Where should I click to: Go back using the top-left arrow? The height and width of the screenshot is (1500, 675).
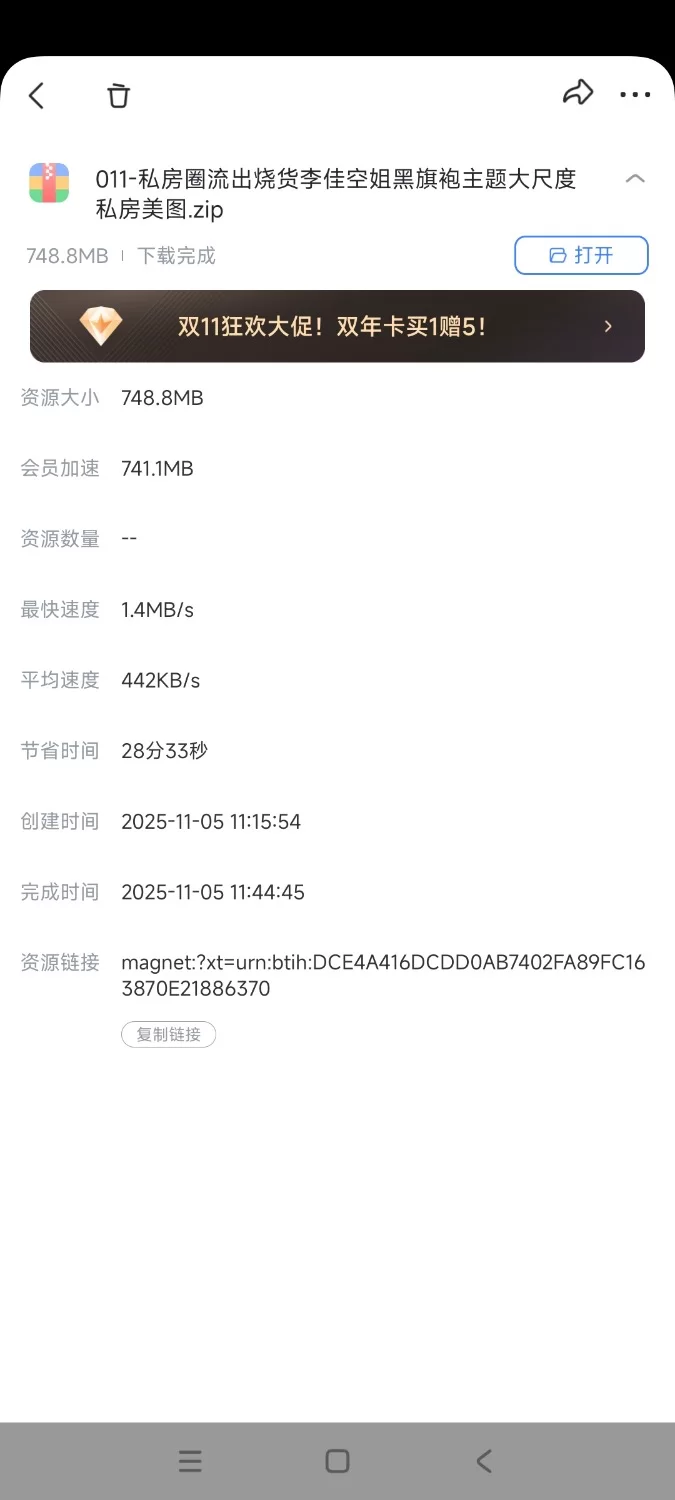pyautogui.click(x=37, y=96)
